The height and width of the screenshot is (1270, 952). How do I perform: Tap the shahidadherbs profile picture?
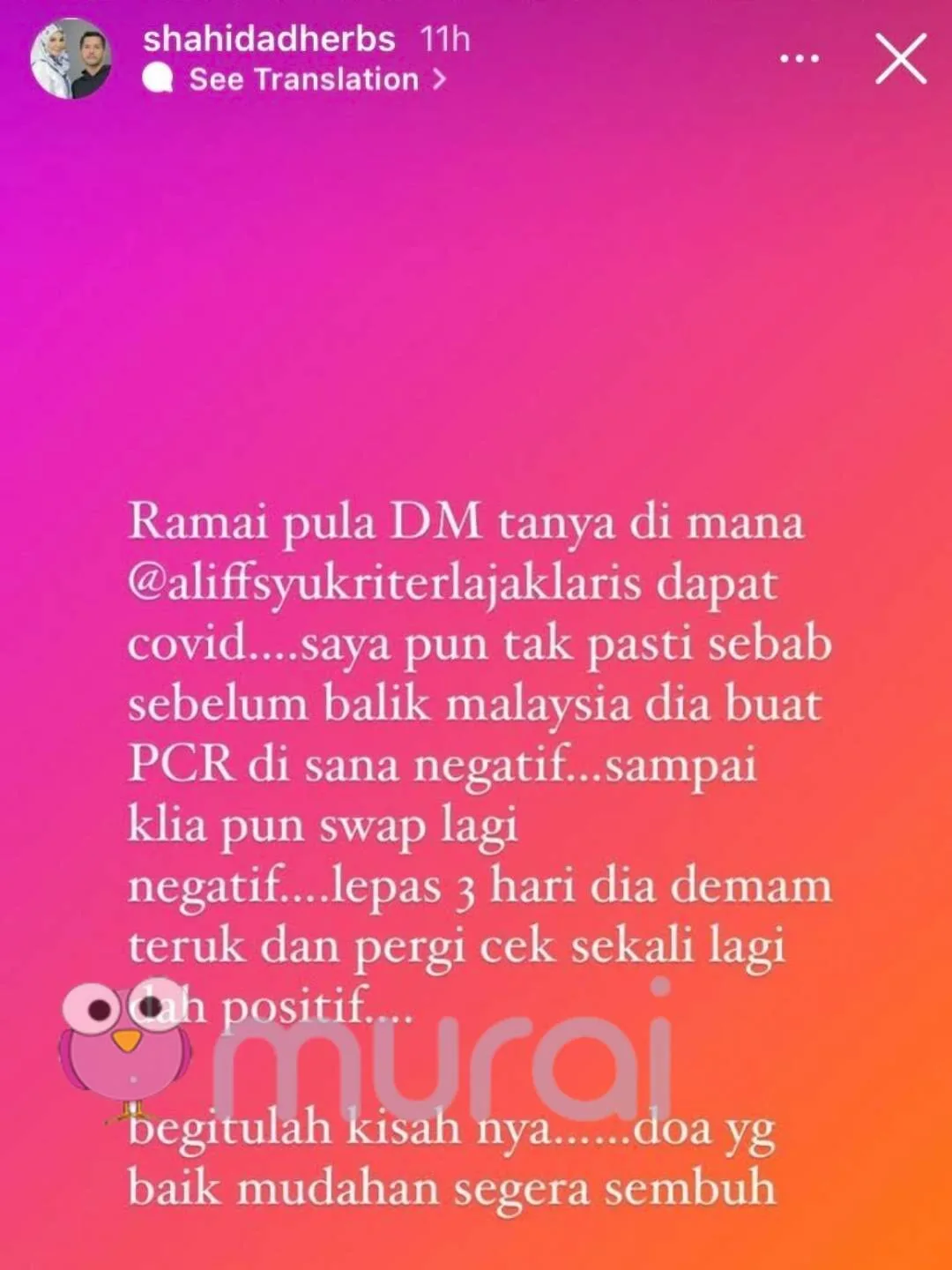point(71,58)
